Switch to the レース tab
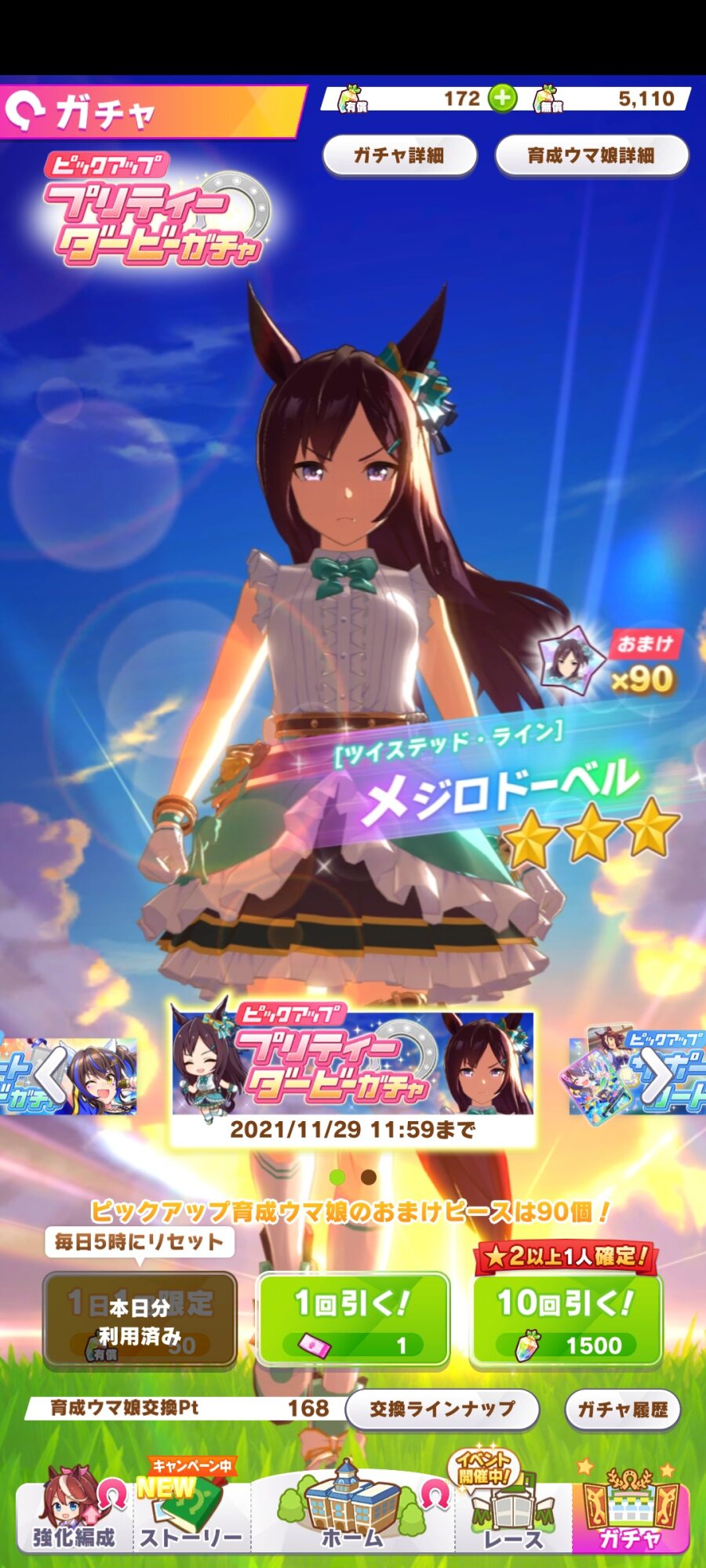Viewport: 706px width, 1568px height. tap(513, 1509)
